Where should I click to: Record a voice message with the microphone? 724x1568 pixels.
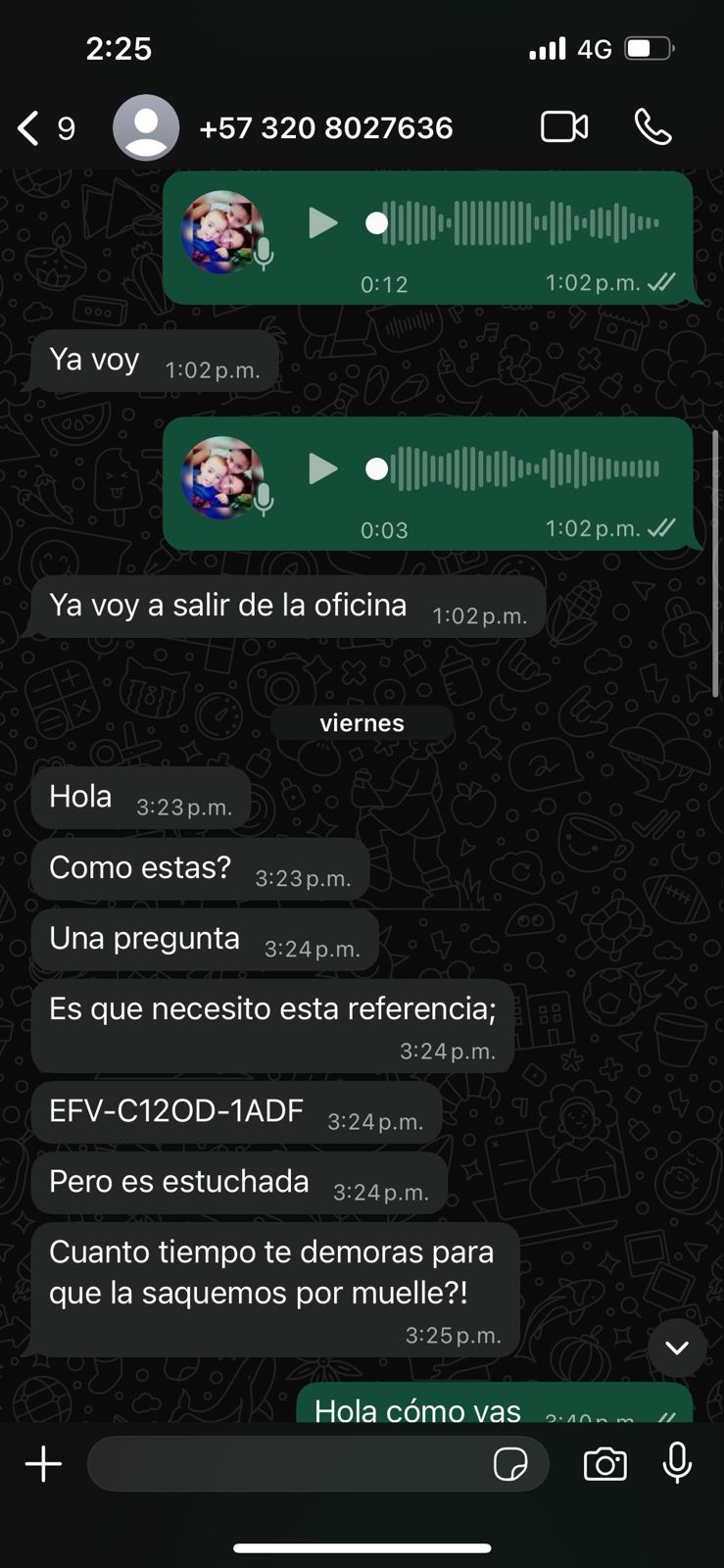(677, 1464)
